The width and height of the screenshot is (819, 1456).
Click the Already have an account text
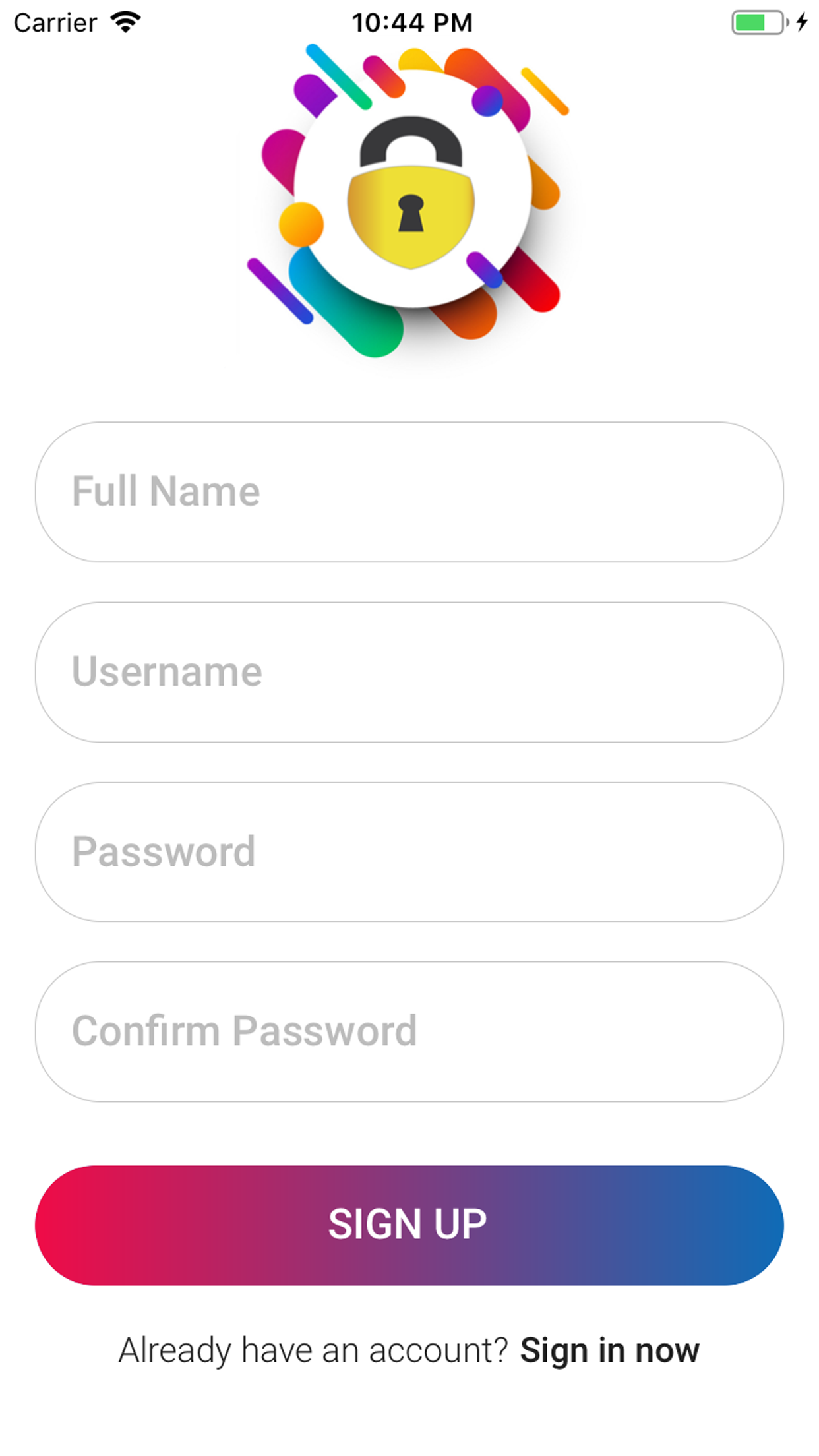pos(310,1350)
